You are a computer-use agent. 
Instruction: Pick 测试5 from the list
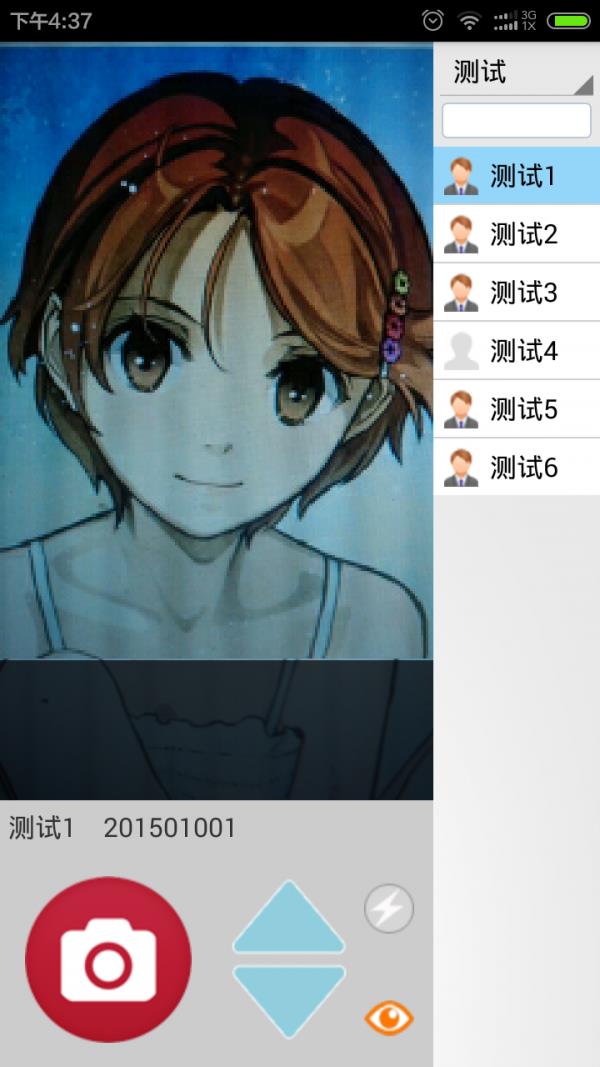516,408
